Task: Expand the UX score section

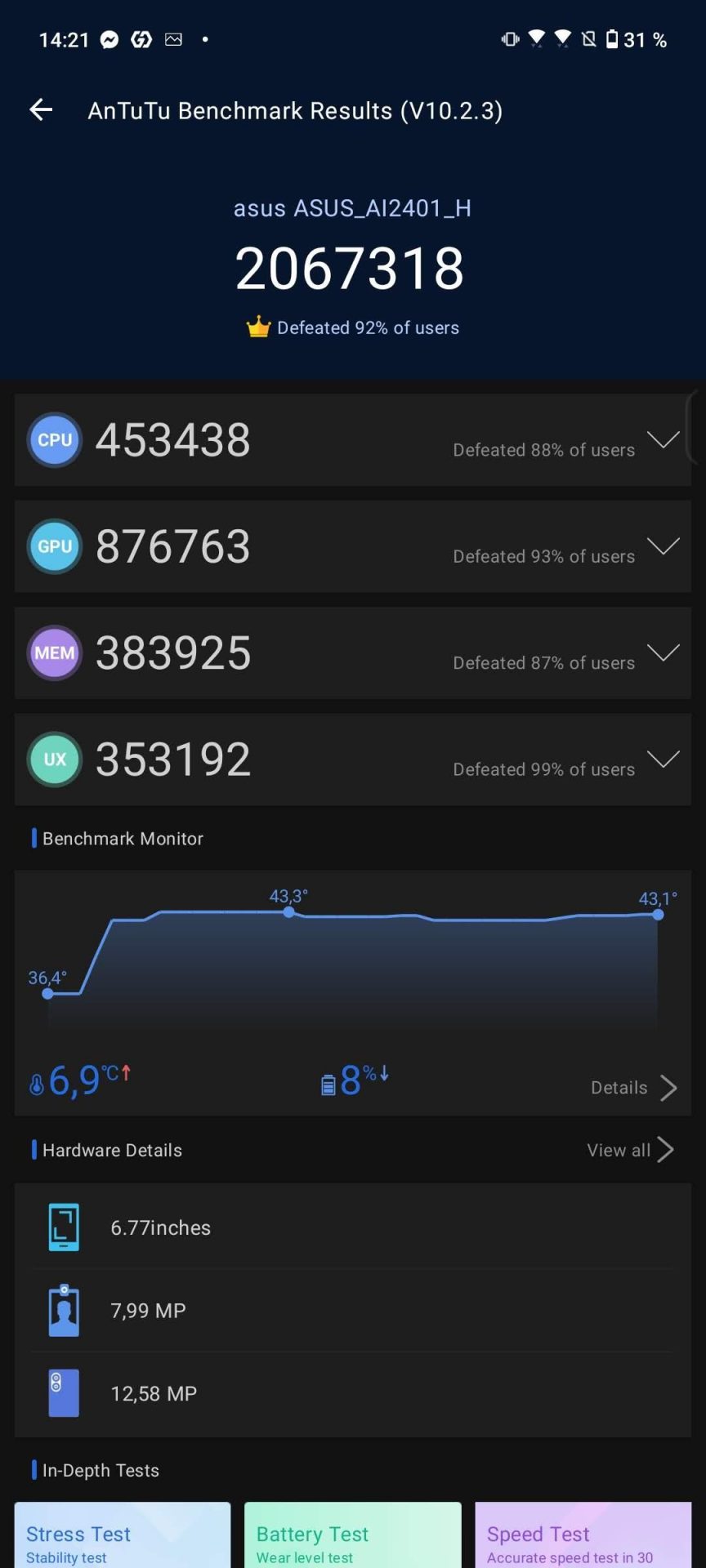Action: (x=353, y=759)
